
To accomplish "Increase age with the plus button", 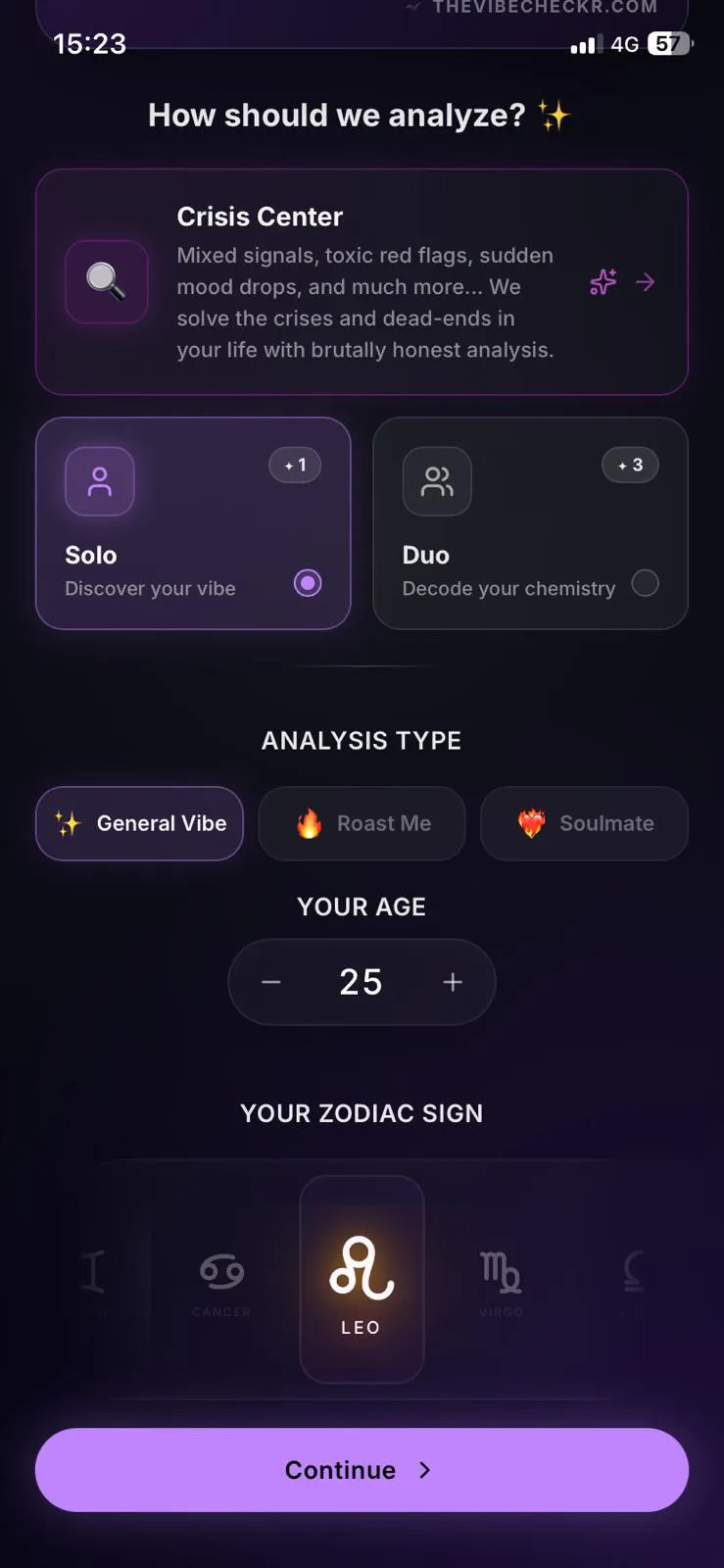I will click(x=453, y=982).
